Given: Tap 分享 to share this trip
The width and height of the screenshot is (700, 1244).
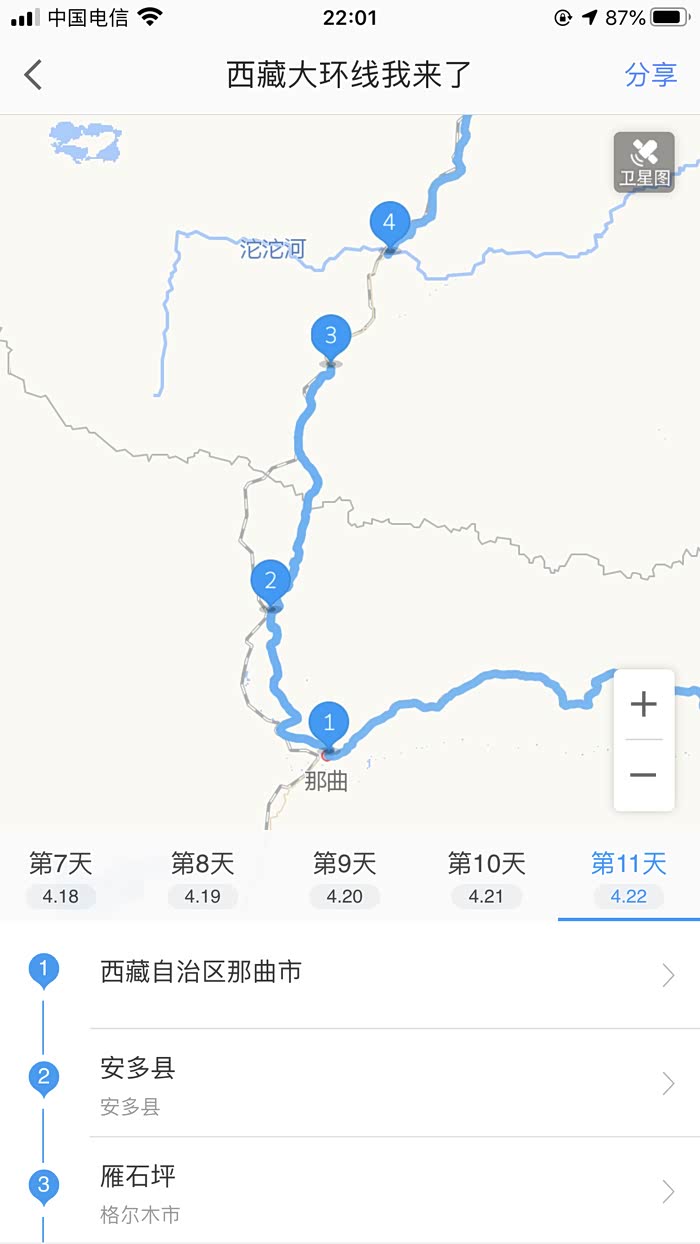Looking at the screenshot, I should tap(651, 75).
